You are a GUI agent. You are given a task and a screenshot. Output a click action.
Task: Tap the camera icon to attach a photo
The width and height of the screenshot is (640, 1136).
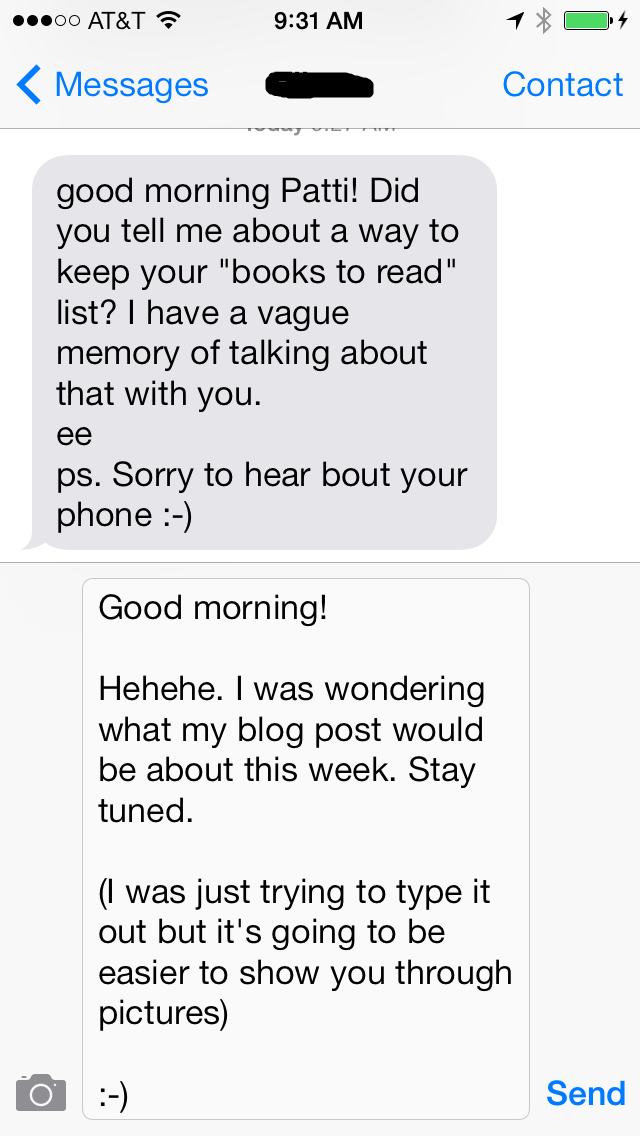point(41,1093)
